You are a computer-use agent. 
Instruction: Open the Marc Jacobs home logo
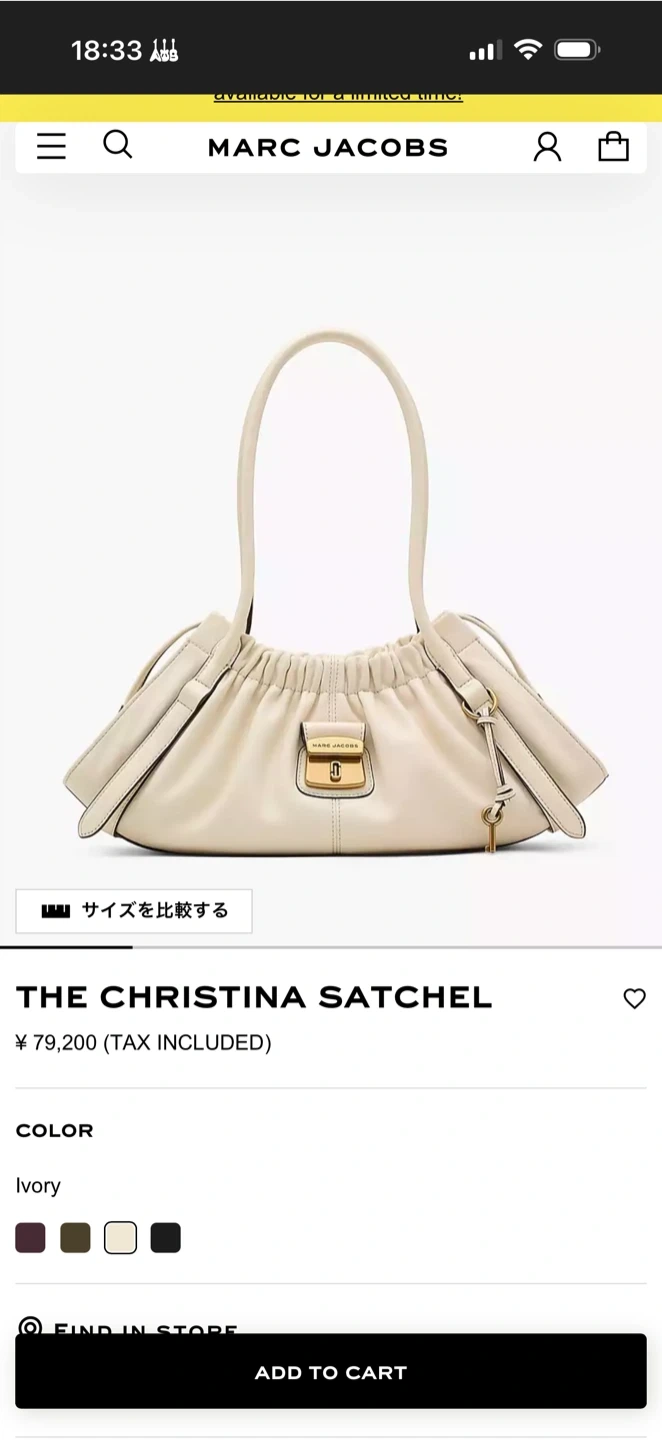pyautogui.click(x=328, y=148)
